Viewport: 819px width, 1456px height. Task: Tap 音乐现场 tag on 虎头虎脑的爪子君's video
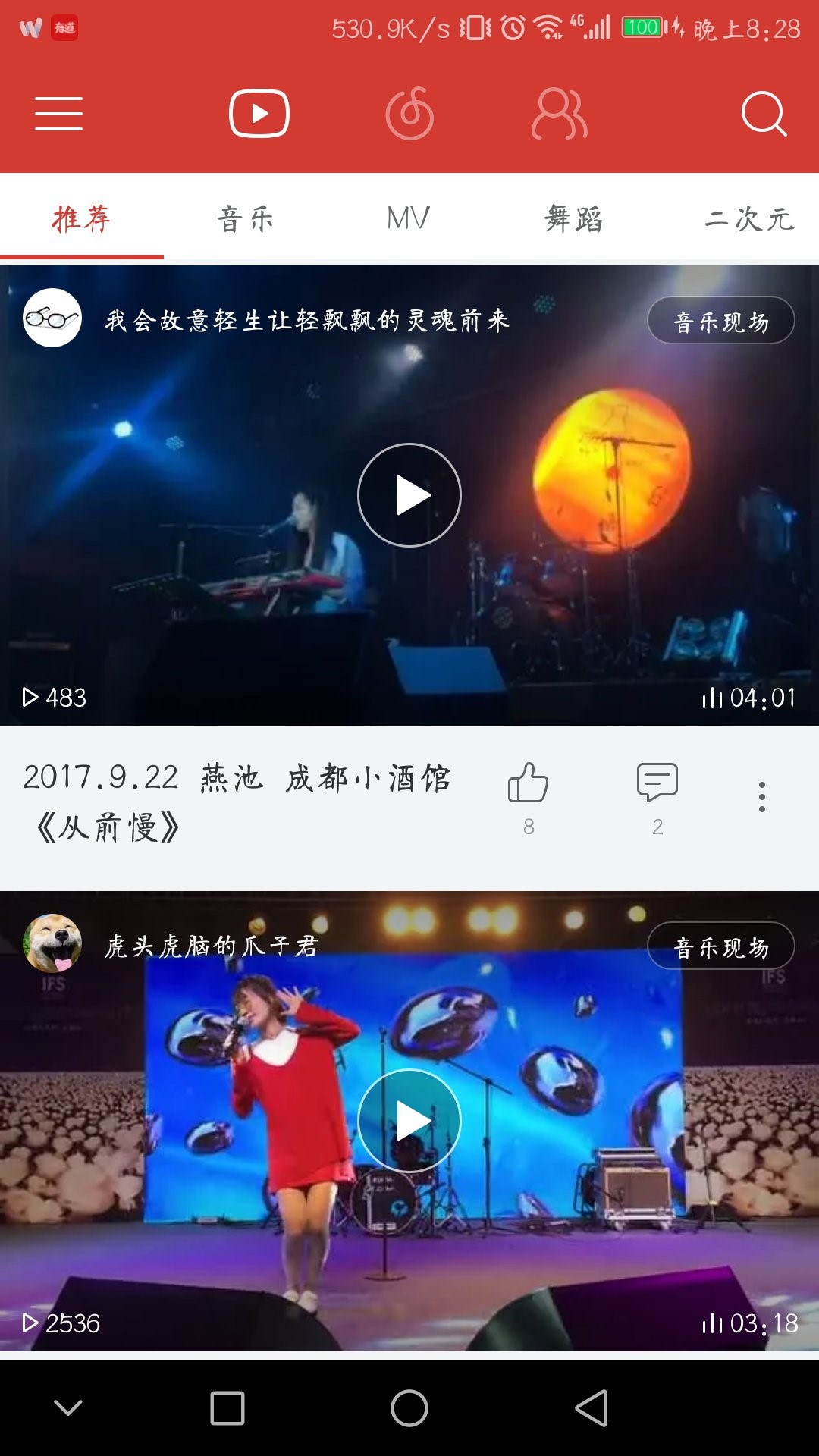coord(720,946)
